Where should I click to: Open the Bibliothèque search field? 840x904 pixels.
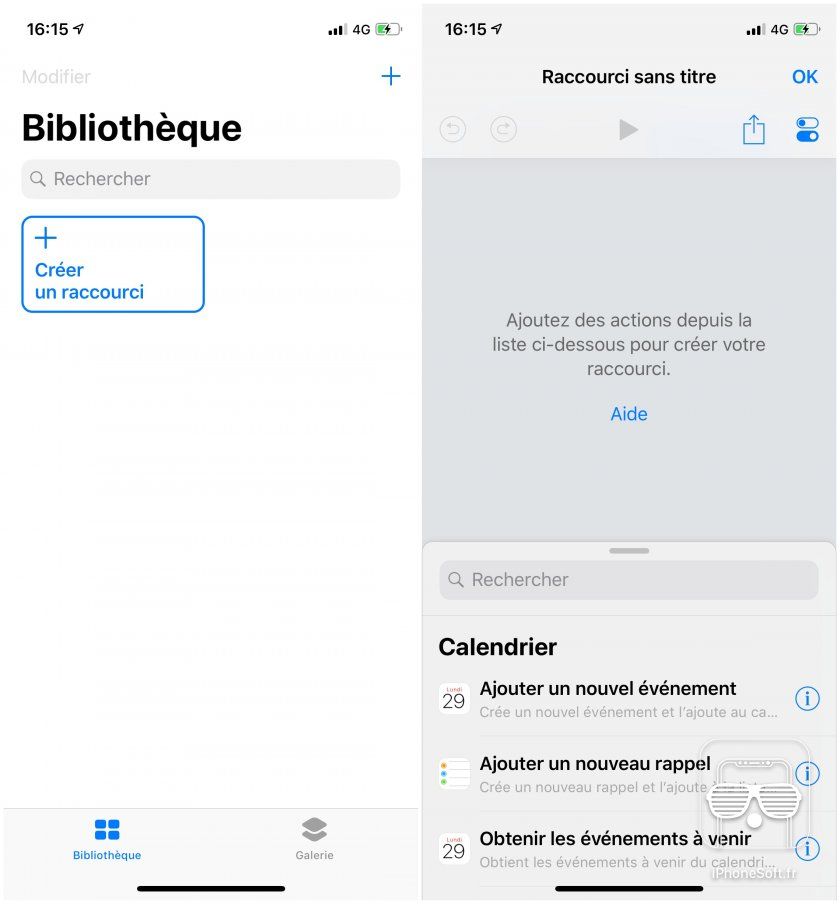point(210,179)
